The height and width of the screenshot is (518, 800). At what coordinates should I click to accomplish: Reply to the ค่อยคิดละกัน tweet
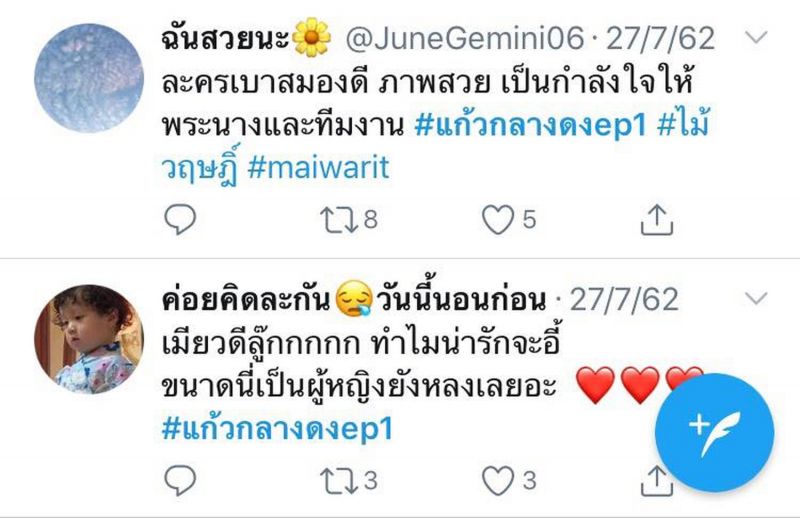point(179,480)
